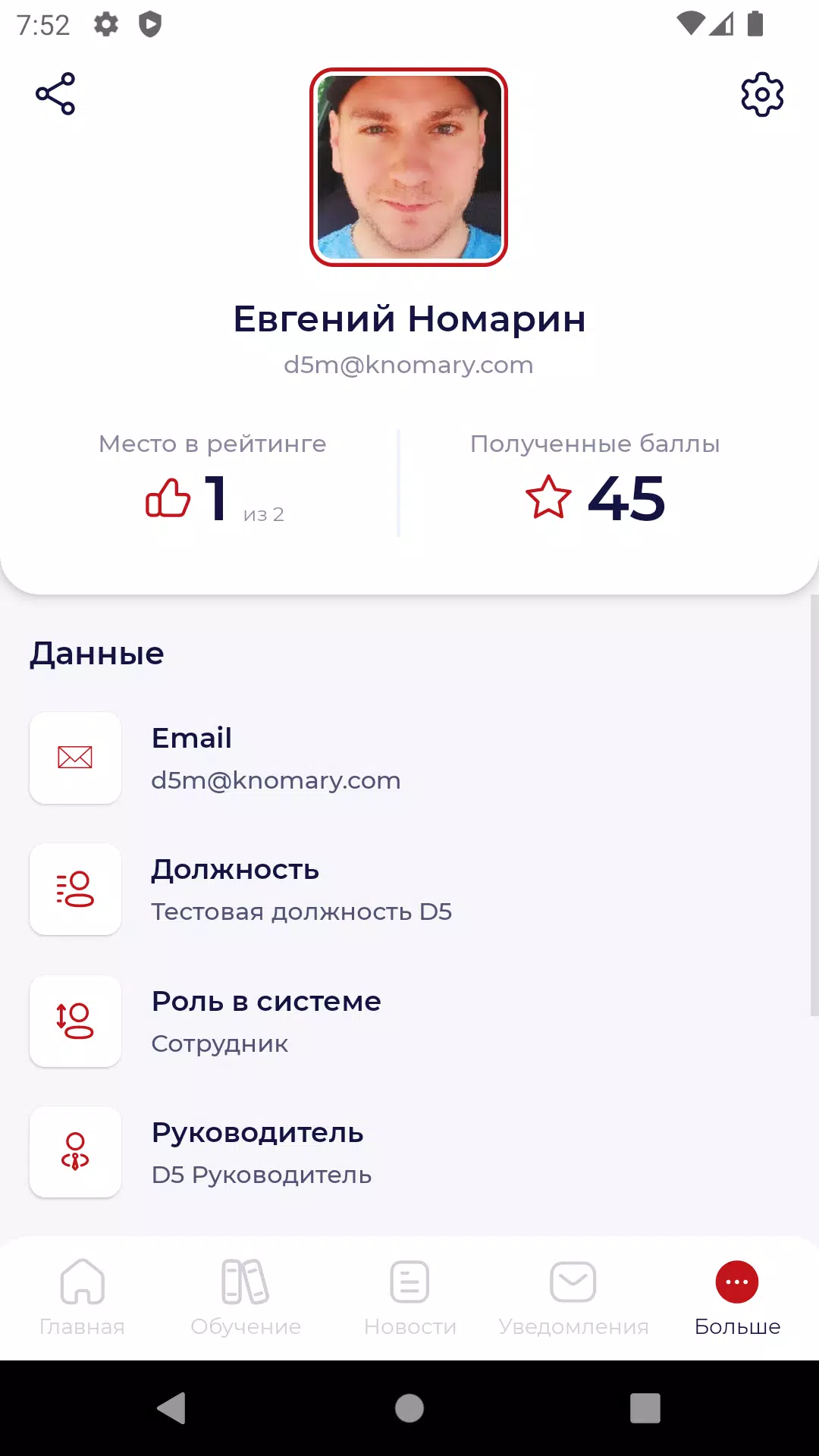Open the Обучение tab

click(246, 1297)
